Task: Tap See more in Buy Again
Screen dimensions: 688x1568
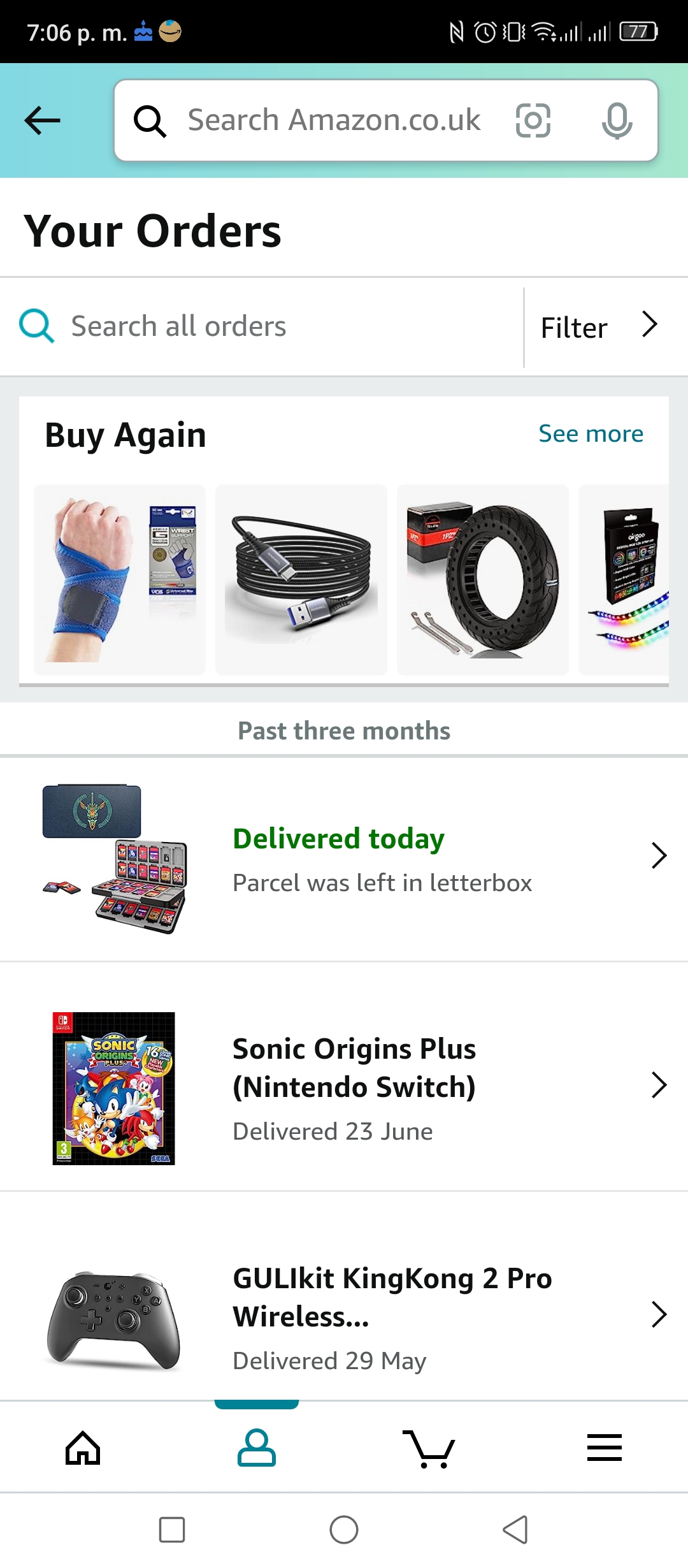Action: click(591, 433)
